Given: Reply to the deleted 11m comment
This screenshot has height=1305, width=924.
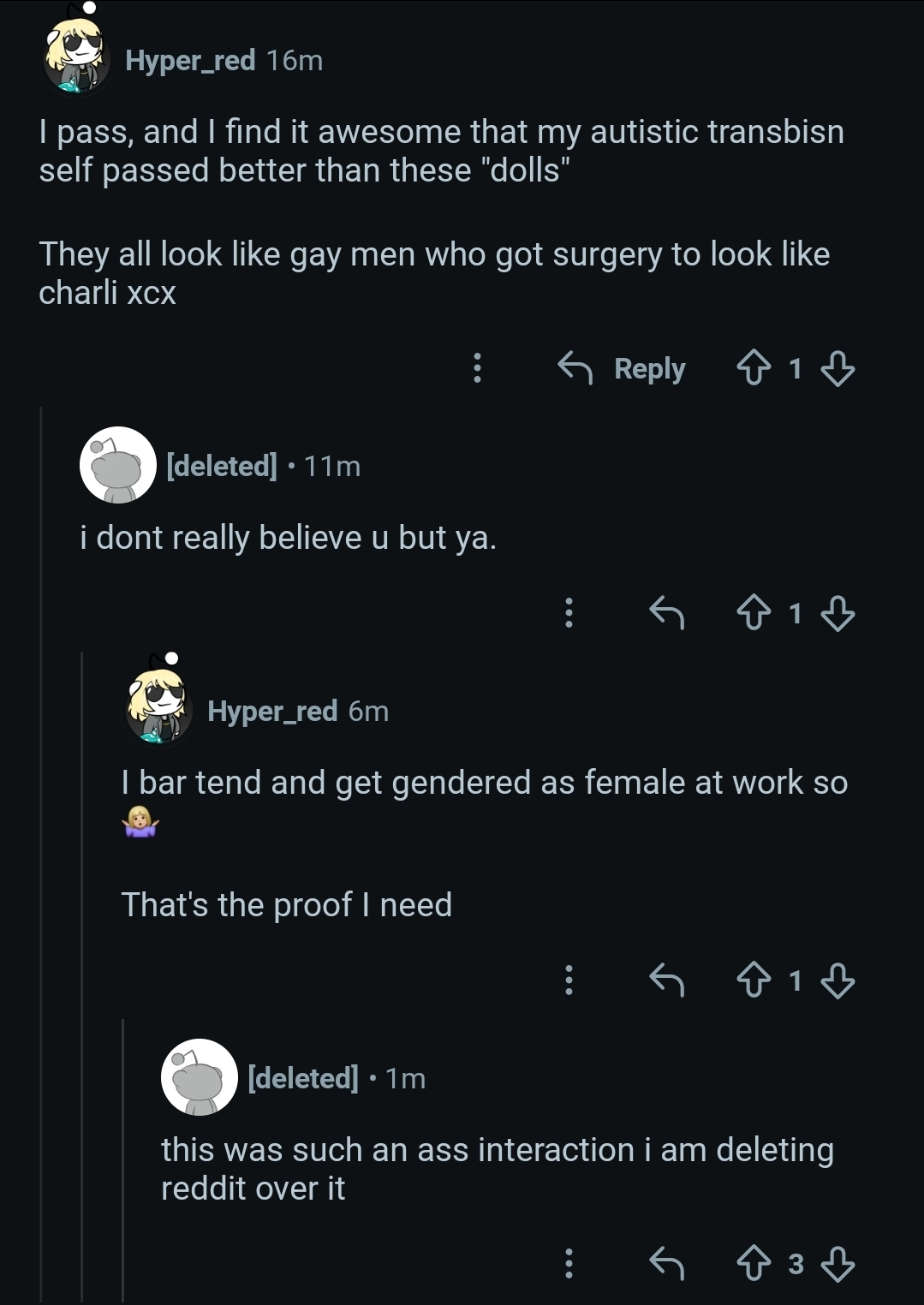Looking at the screenshot, I should [x=666, y=613].
